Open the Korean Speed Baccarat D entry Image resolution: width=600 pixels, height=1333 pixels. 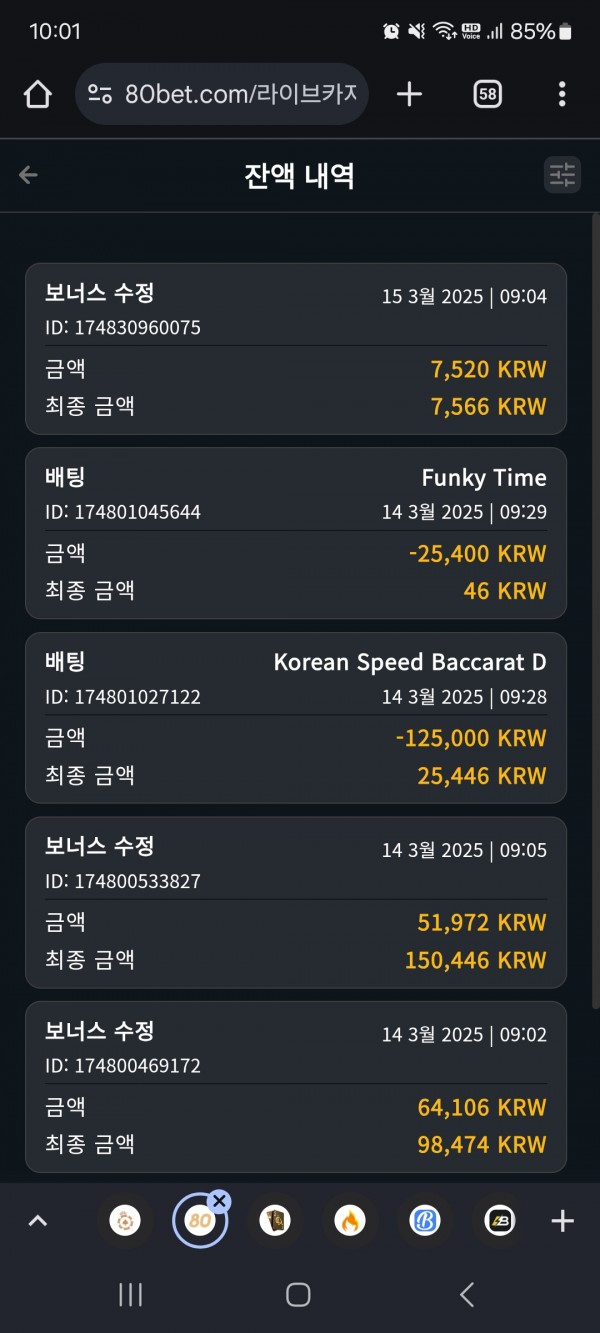pyautogui.click(x=296, y=718)
